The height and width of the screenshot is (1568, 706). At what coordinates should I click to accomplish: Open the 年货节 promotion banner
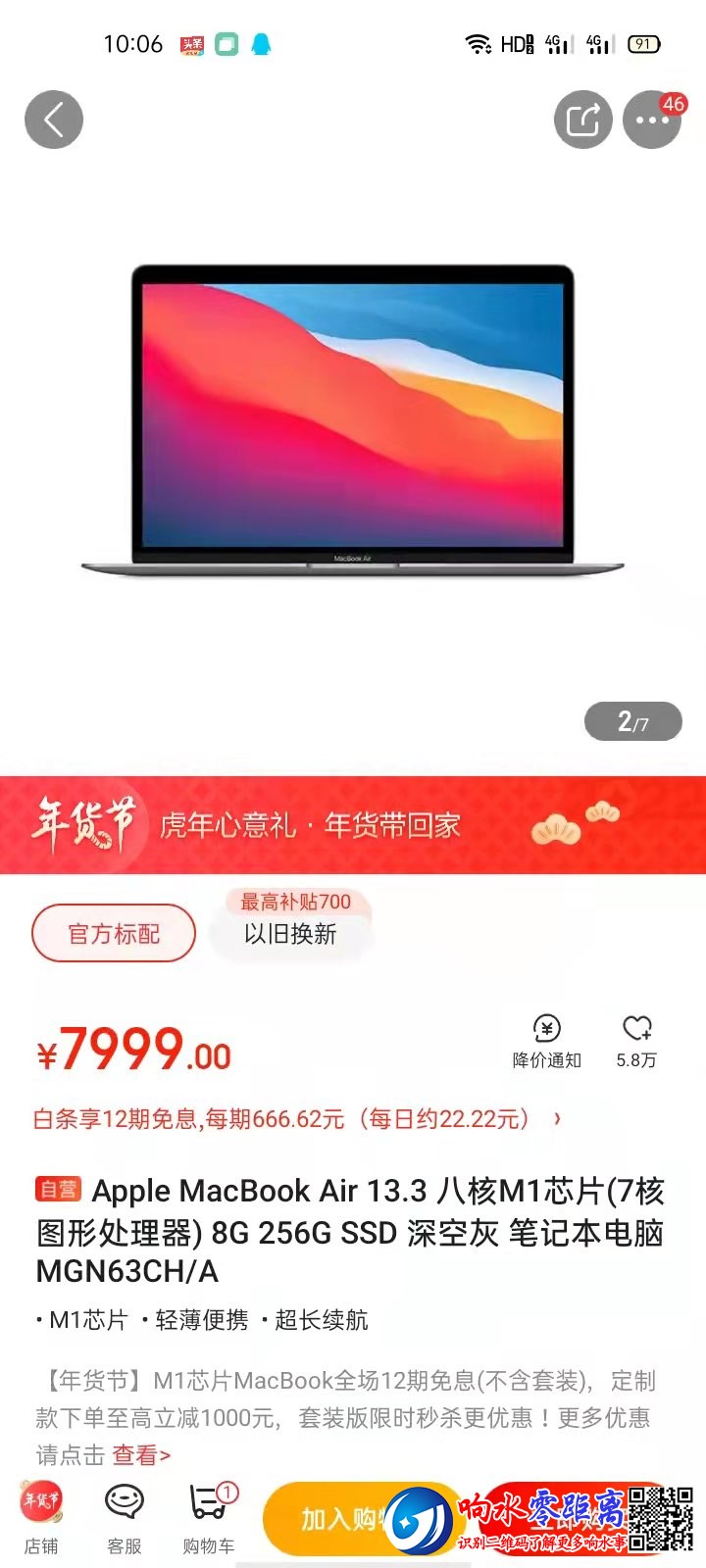(353, 825)
